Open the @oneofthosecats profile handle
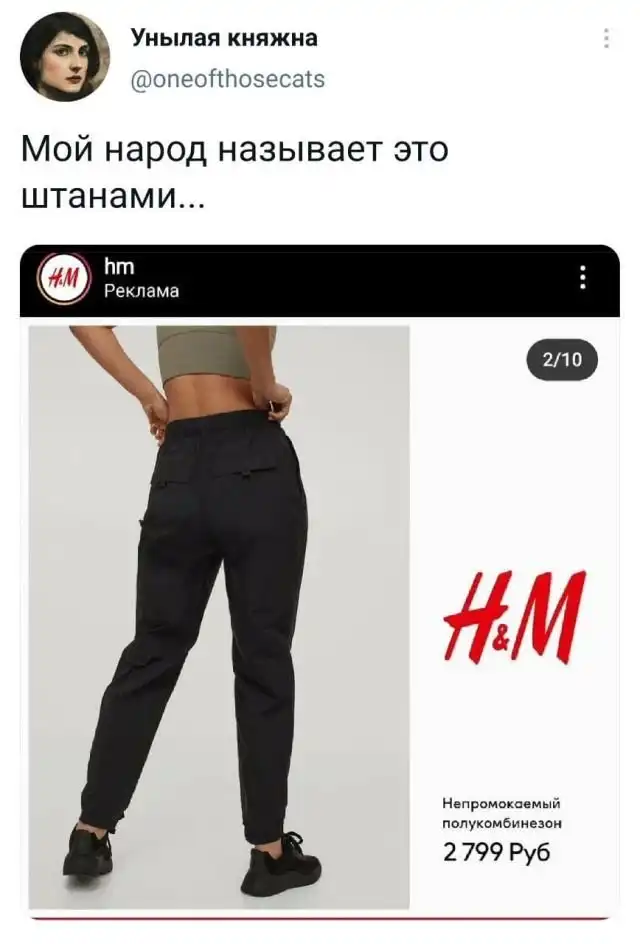Screen dimensions: 640x944 228,79
